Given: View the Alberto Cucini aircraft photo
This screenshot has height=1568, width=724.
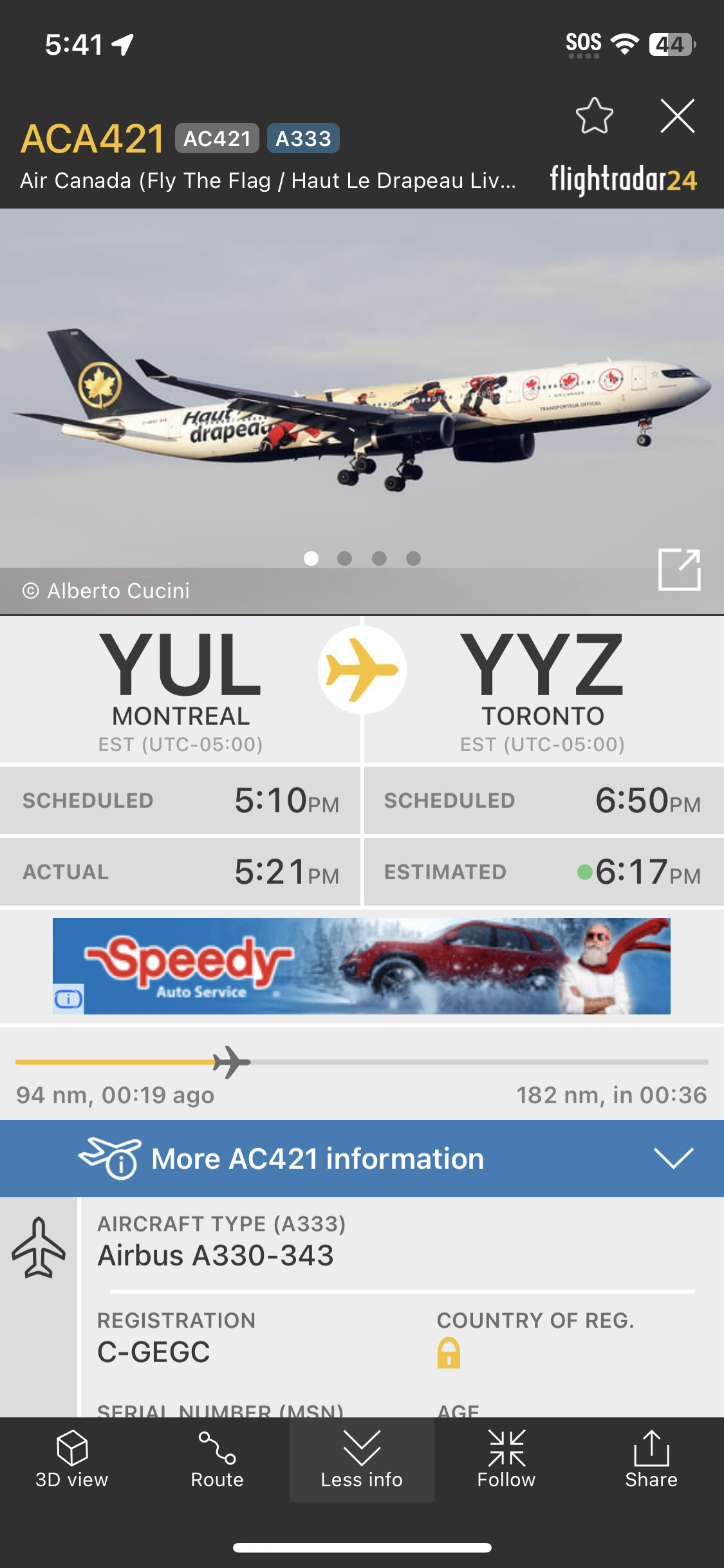Looking at the screenshot, I should pos(360,399).
